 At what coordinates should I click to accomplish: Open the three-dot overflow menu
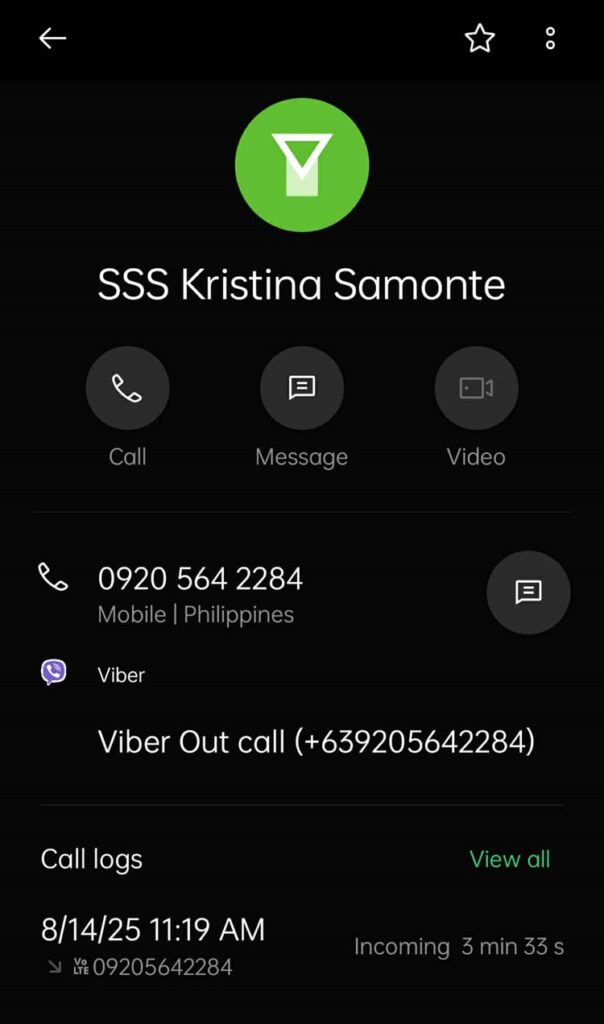(550, 39)
